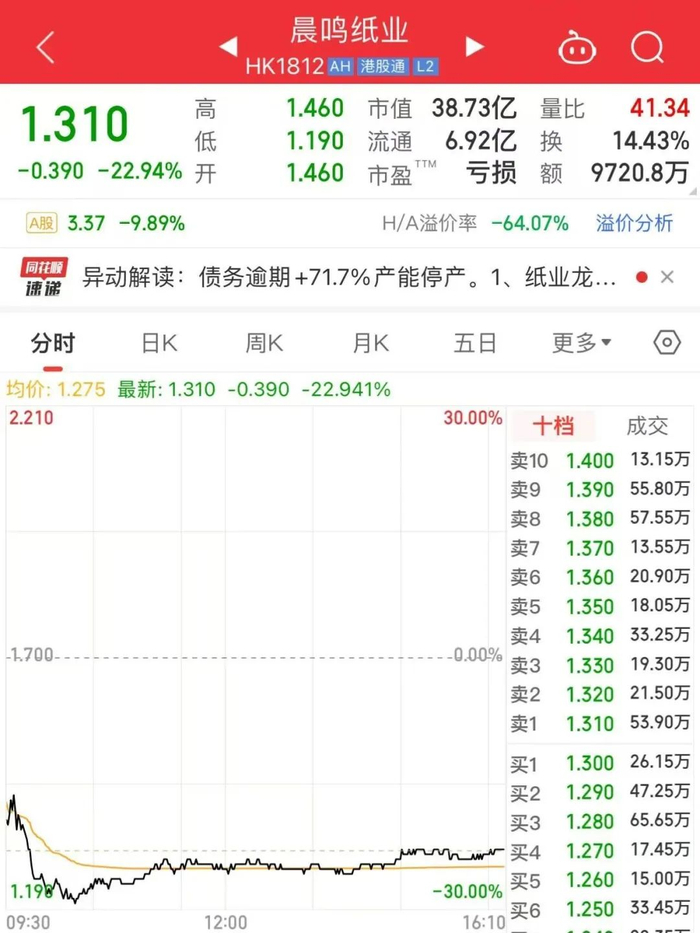Open chart settings hexagon icon
Viewport: 700px width, 933px height.
point(667,343)
